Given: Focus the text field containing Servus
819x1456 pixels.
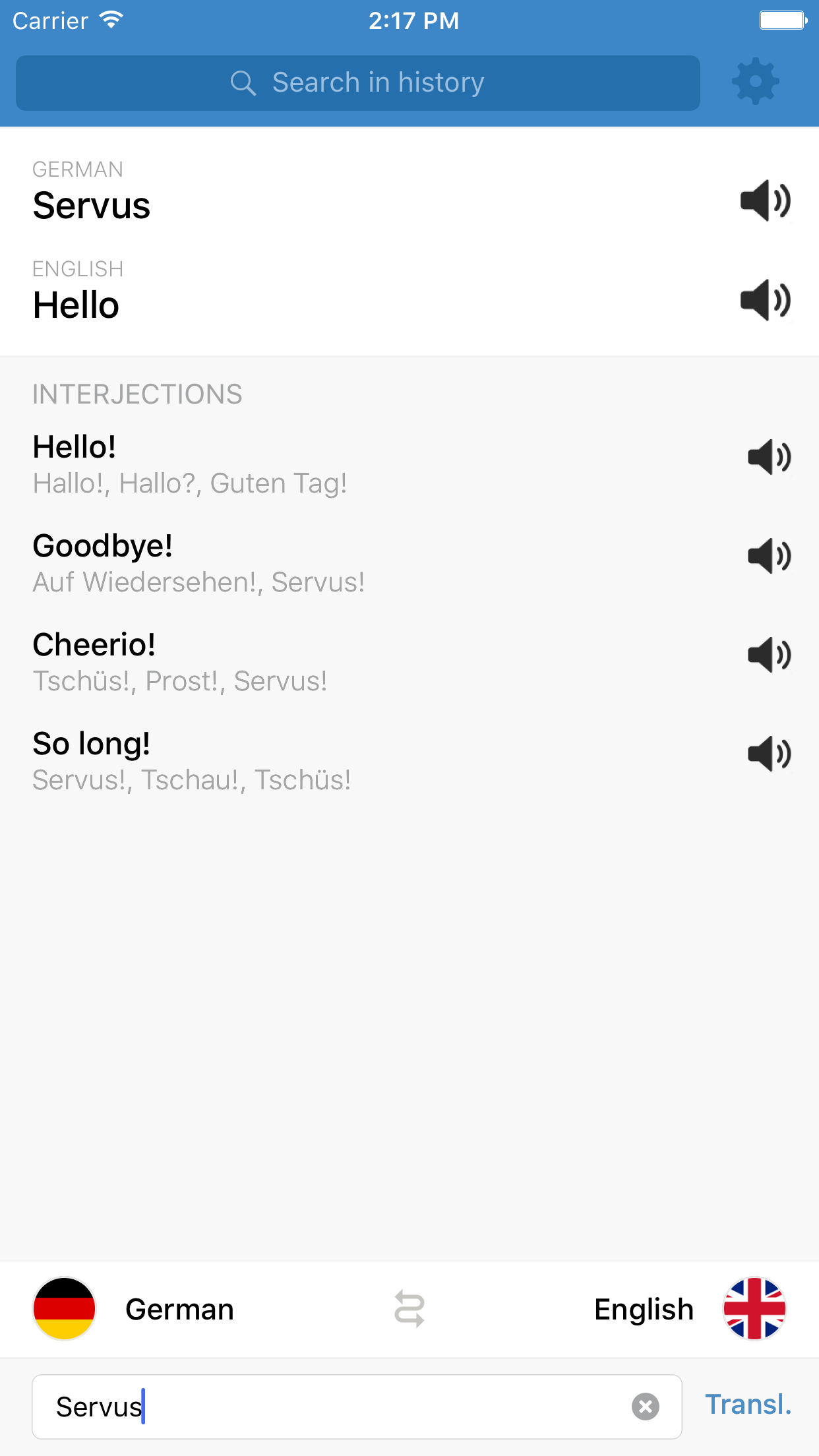Looking at the screenshot, I should 330,1407.
